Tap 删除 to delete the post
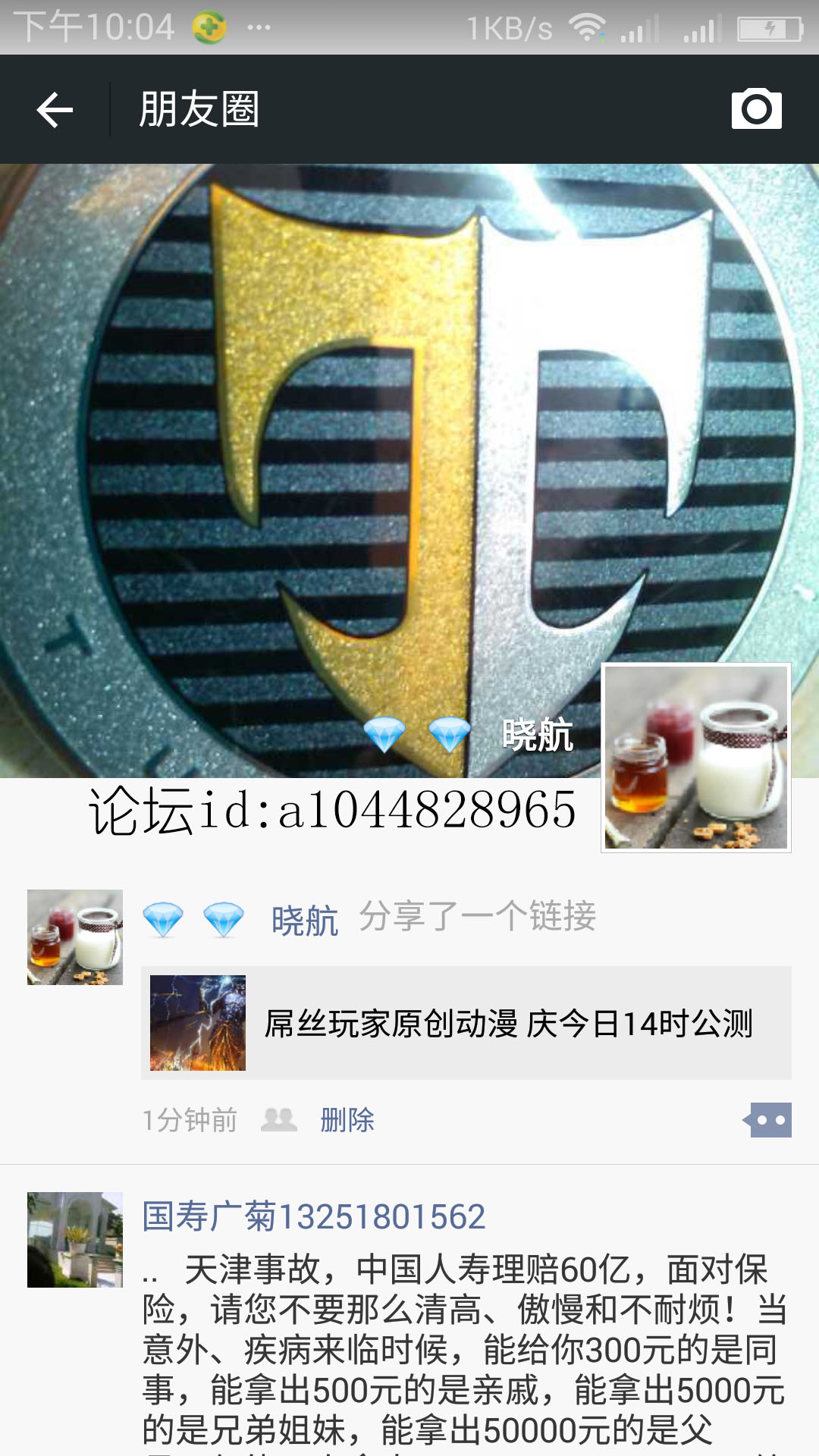 (347, 1120)
